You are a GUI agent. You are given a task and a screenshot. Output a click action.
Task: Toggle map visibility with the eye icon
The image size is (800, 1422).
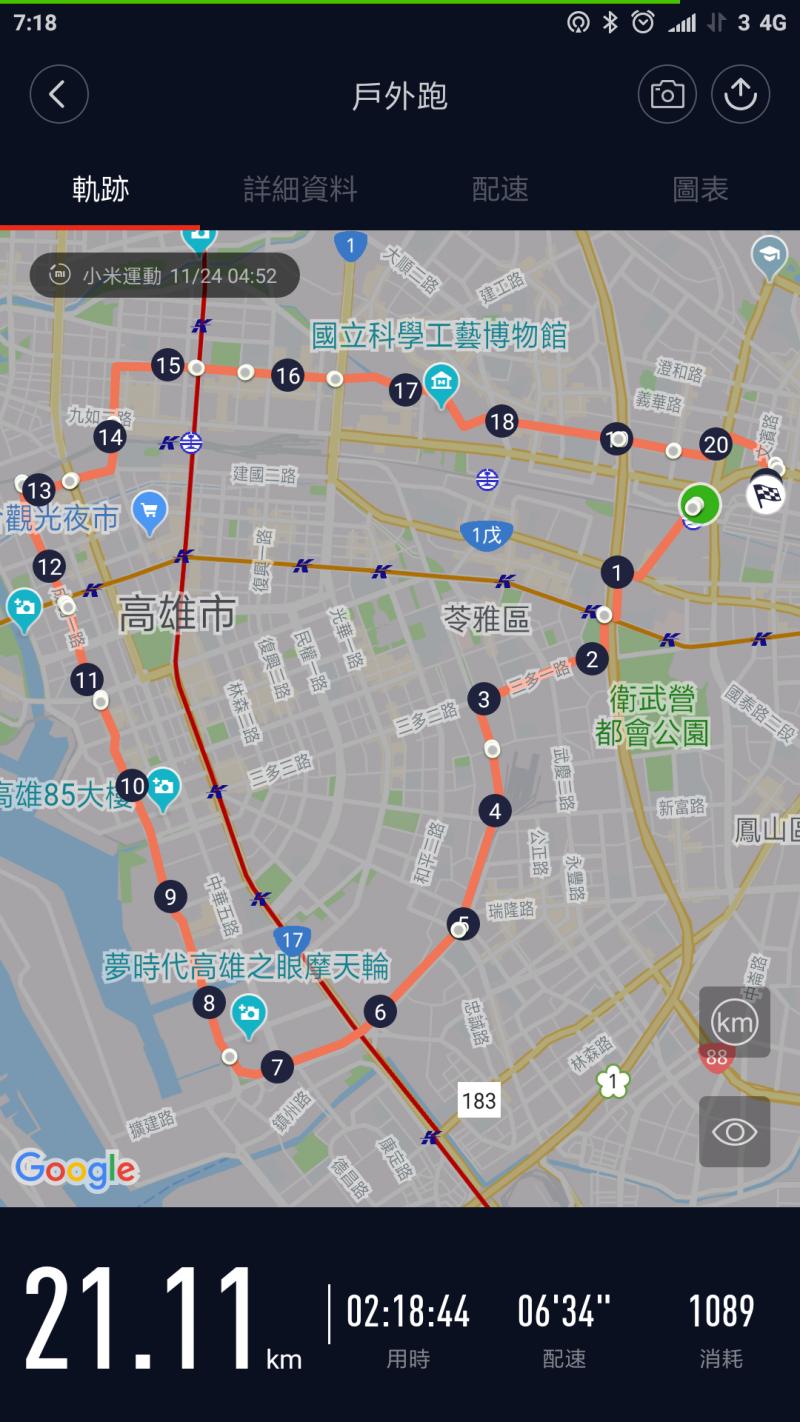coord(734,1132)
